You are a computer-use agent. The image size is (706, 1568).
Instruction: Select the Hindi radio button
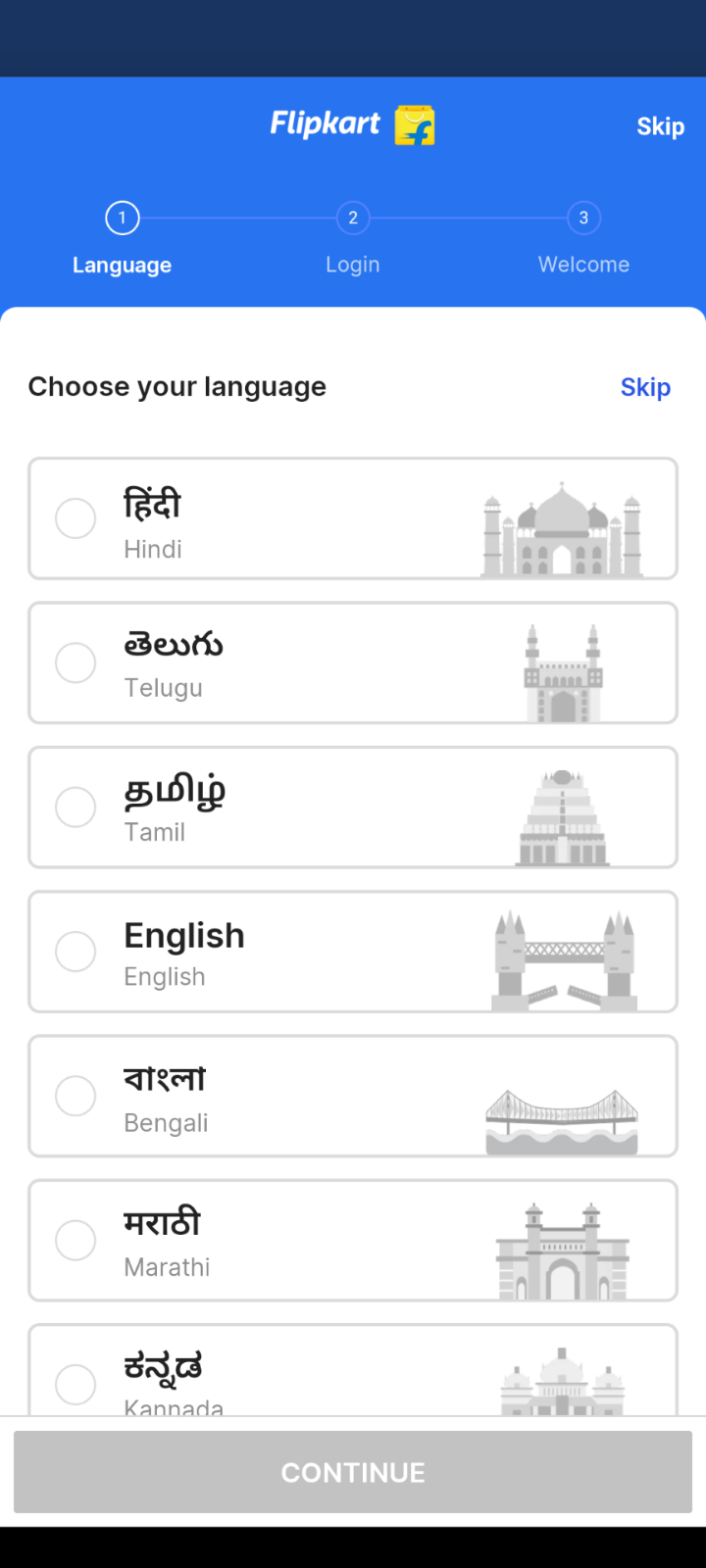tap(76, 518)
